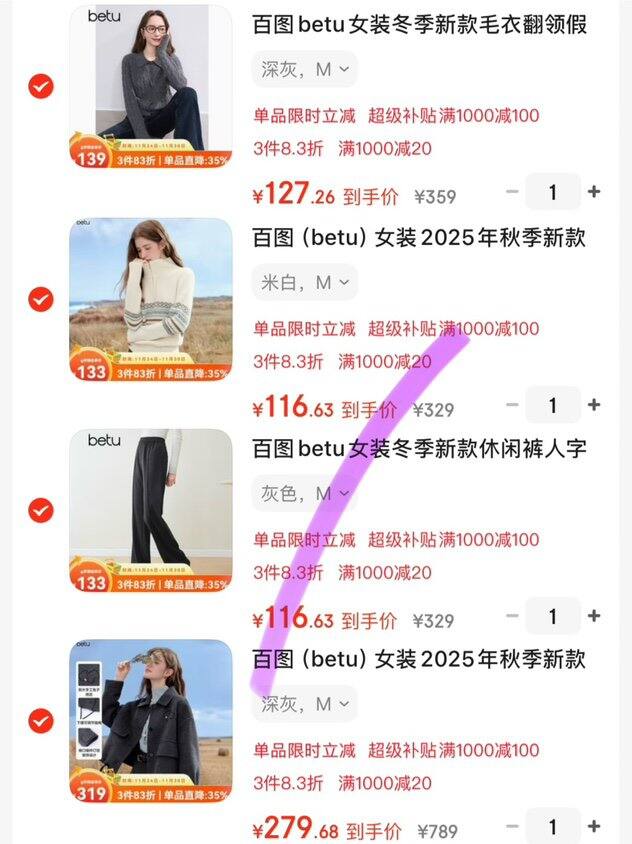Uncheck the ¥127.26 betu sweater item
This screenshot has height=844, width=632.
click(40, 88)
